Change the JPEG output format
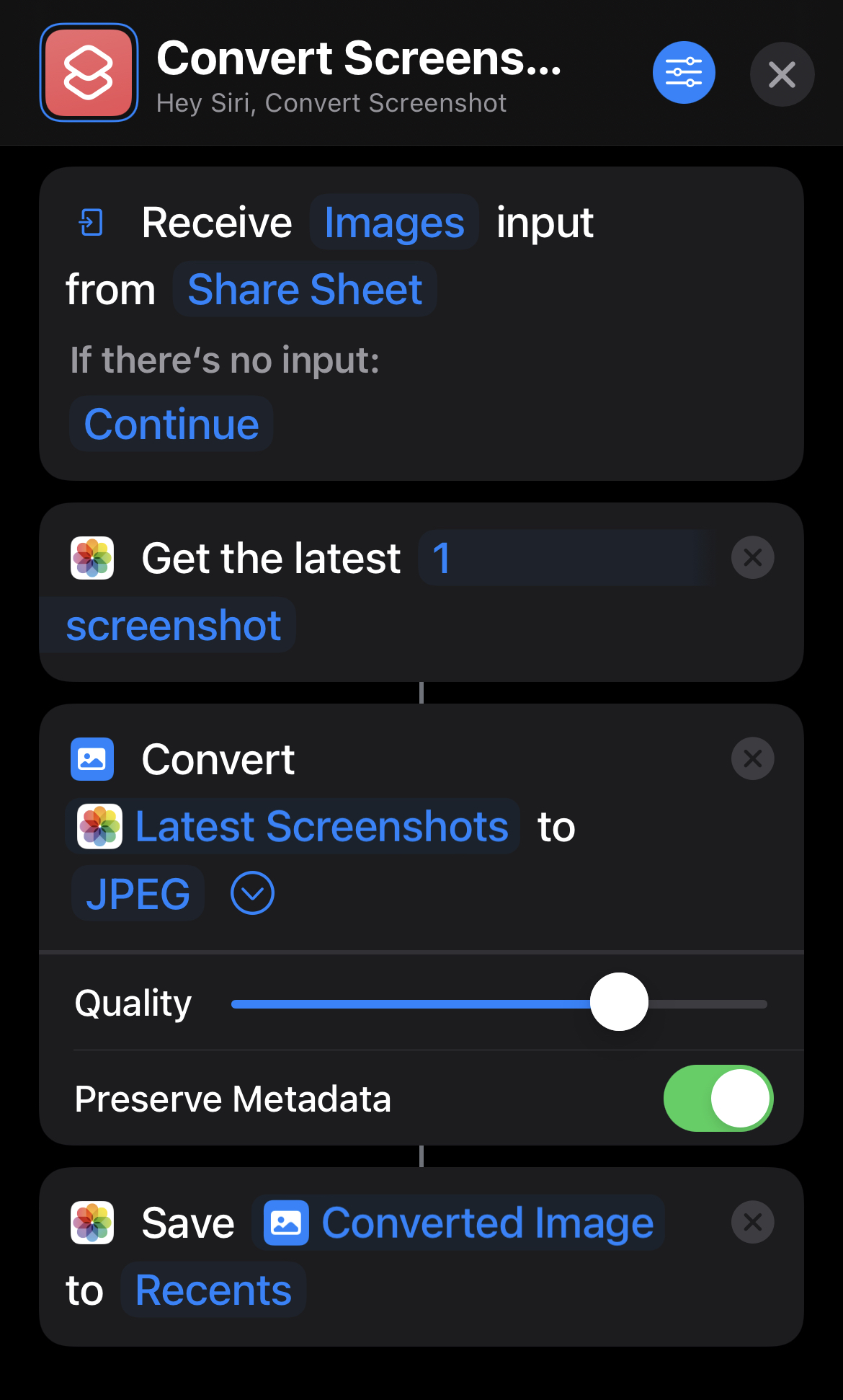 pyautogui.click(x=138, y=894)
